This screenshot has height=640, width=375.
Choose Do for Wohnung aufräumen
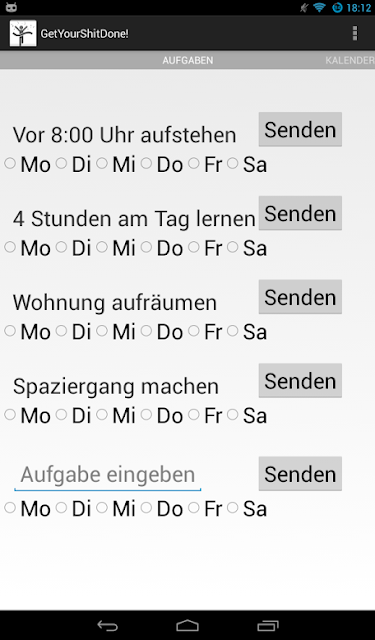point(162,331)
